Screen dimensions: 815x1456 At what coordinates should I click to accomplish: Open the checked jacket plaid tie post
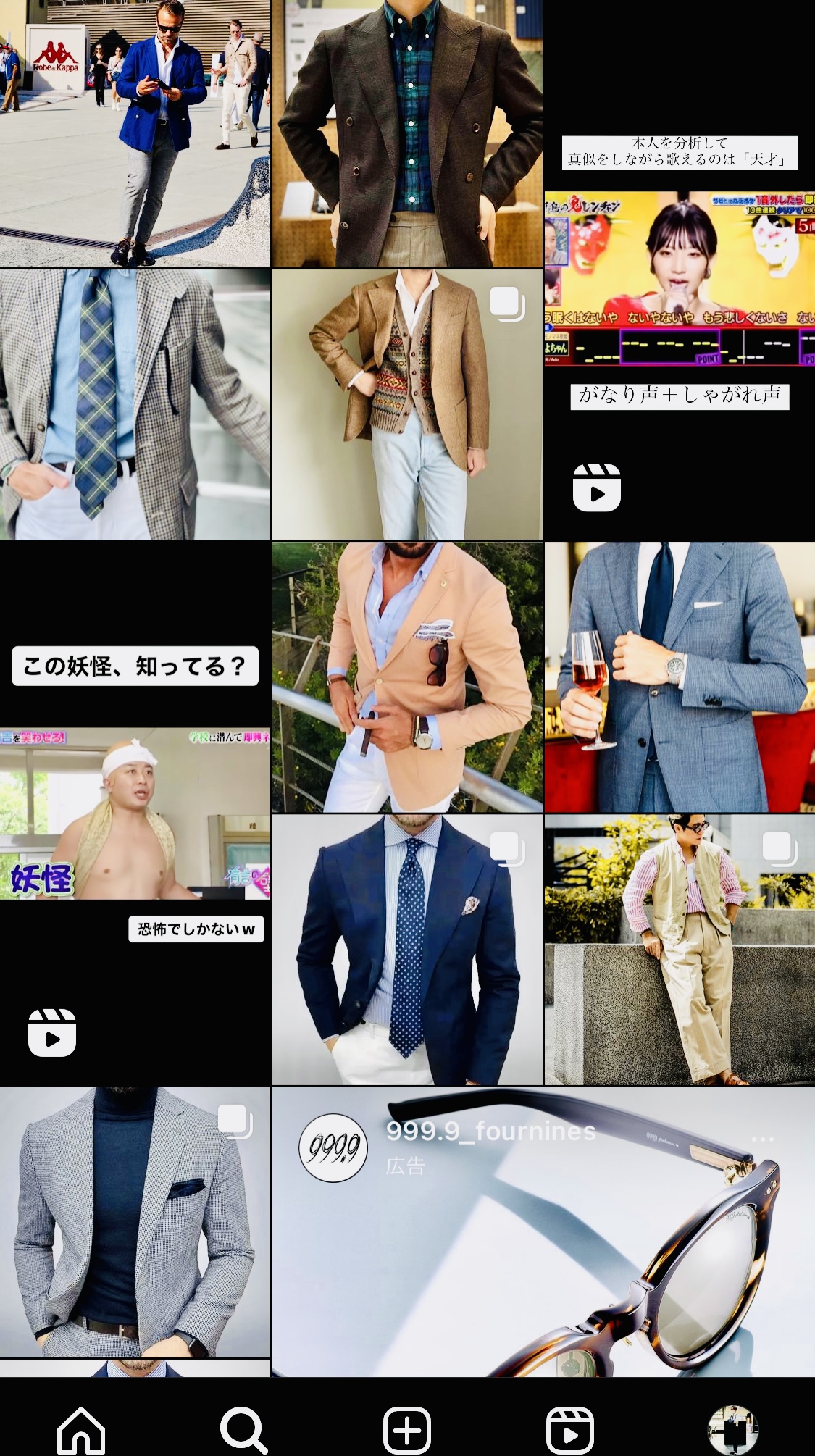(135, 404)
